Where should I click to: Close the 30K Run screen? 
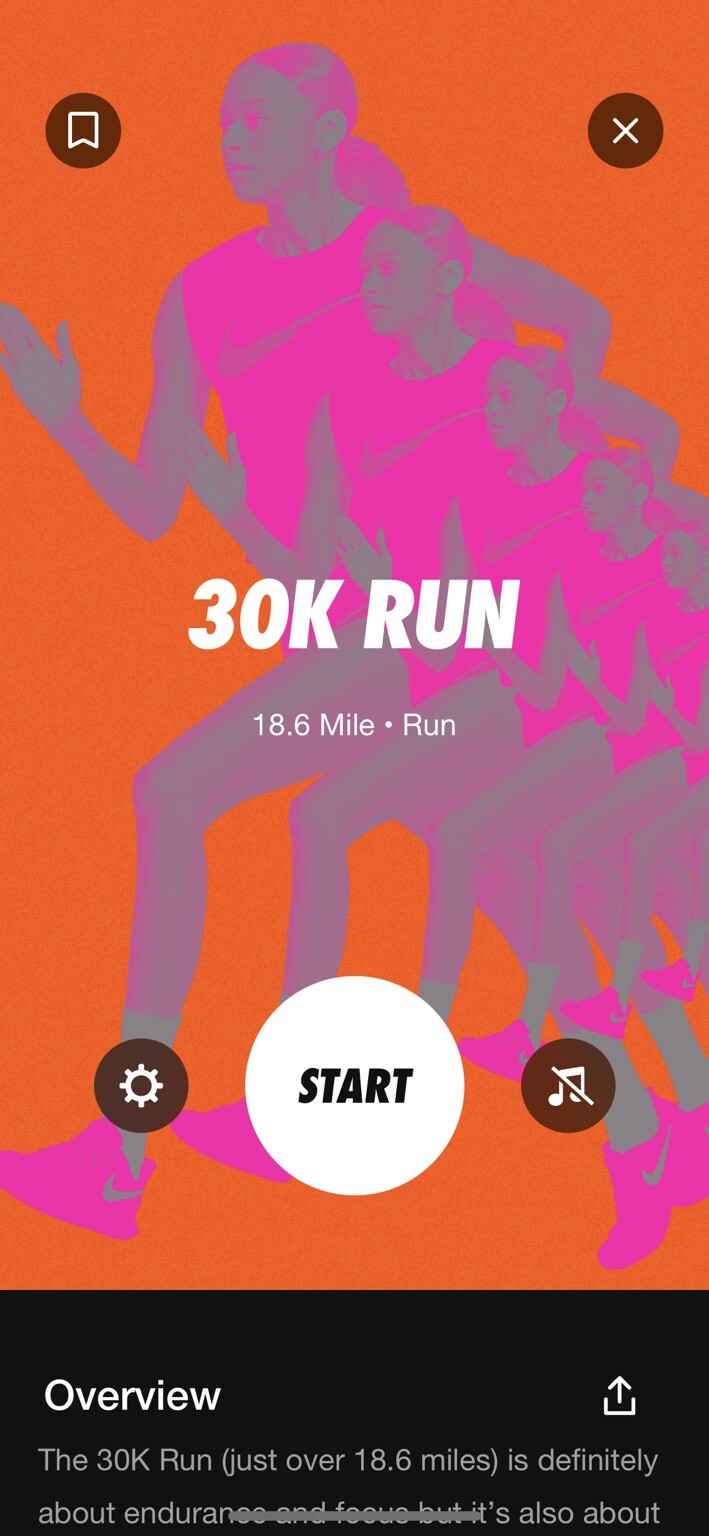(625, 130)
